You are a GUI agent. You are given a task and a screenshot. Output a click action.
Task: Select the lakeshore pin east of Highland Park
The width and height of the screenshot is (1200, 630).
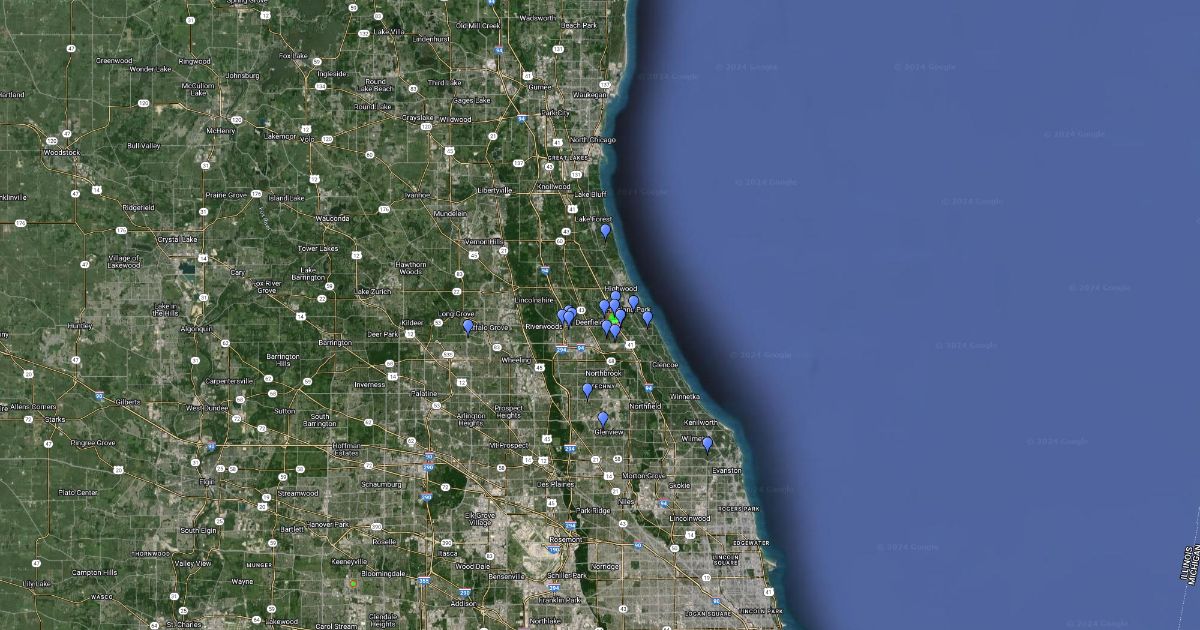pyautogui.click(x=647, y=318)
